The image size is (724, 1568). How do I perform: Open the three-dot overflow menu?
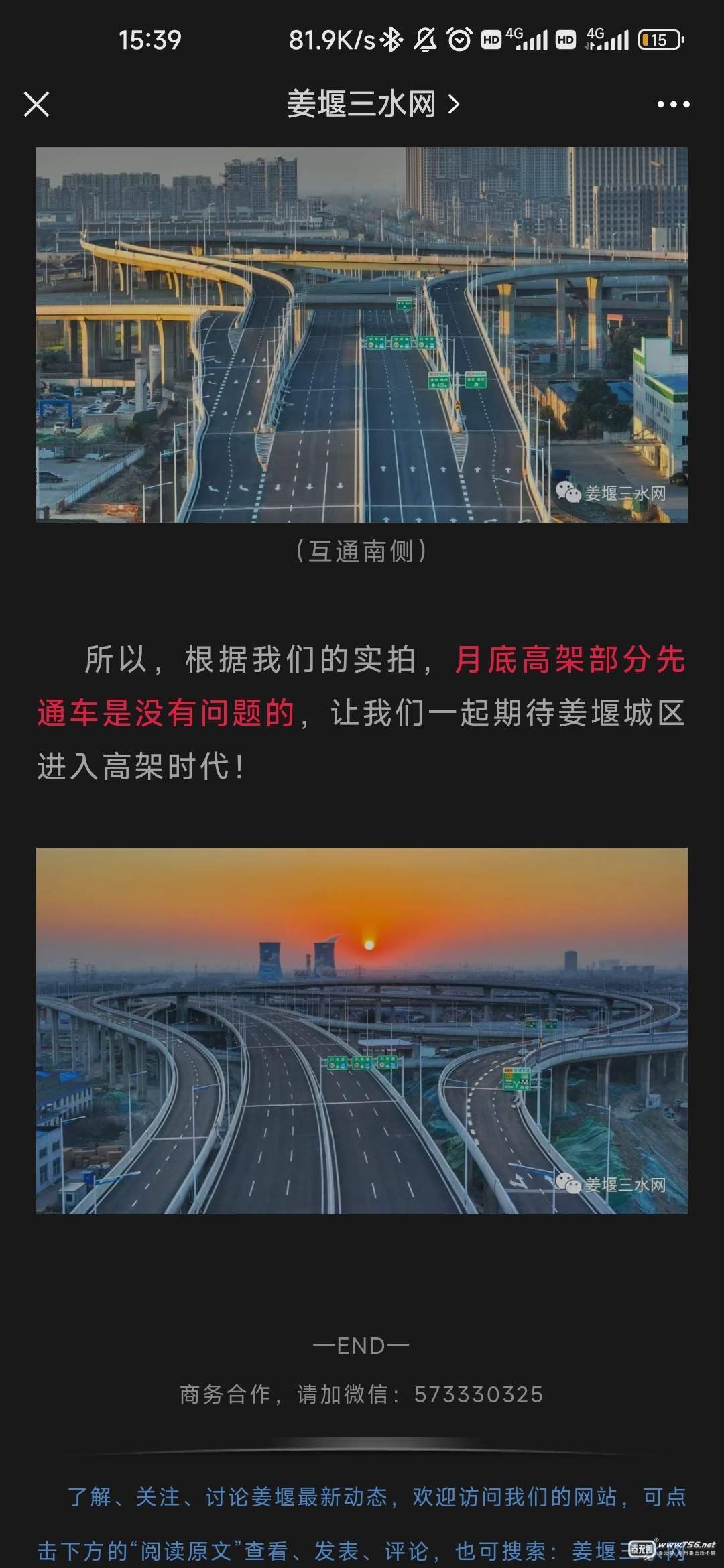point(673,105)
